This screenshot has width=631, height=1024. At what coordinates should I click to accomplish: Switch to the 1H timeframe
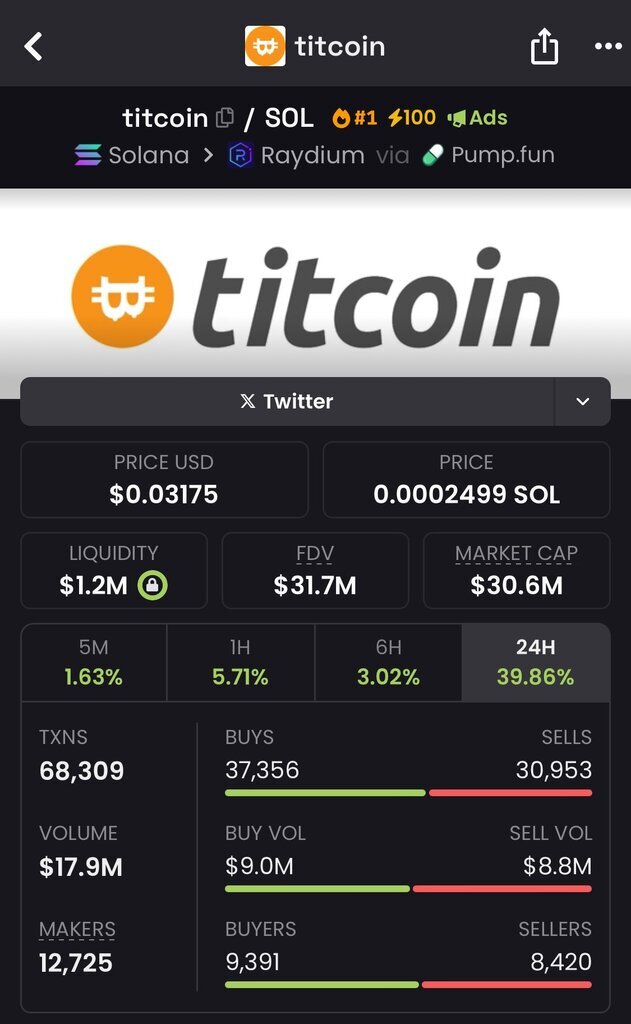[240, 662]
